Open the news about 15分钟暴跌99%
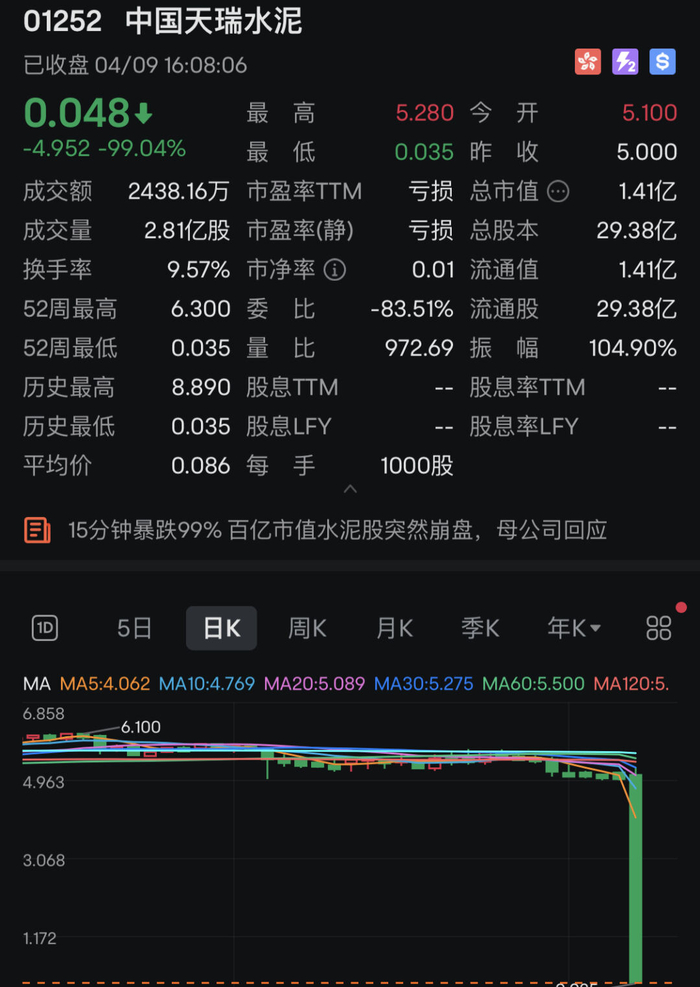This screenshot has width=700, height=987. pos(337,530)
